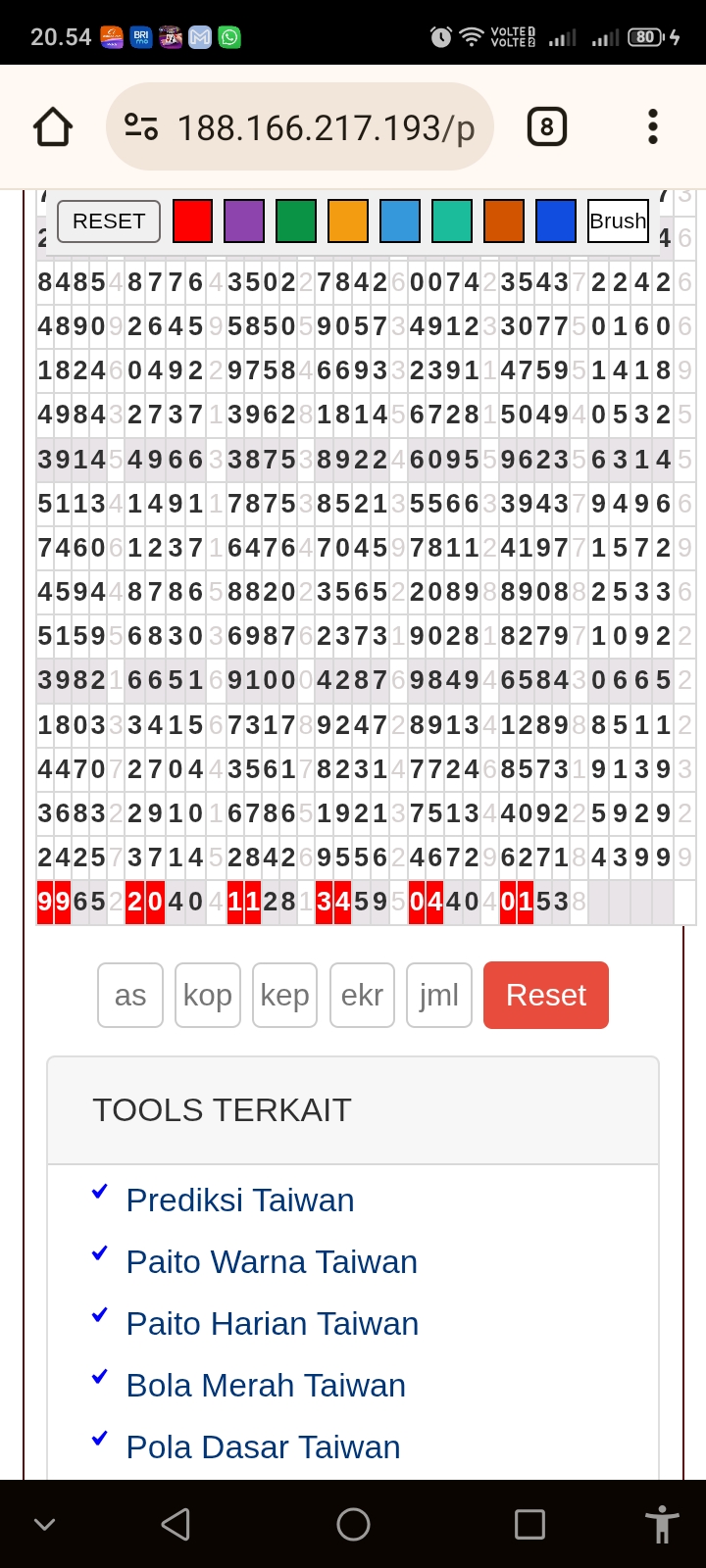Tap the red Reset button below the table
706x1568 pixels.
click(546, 996)
